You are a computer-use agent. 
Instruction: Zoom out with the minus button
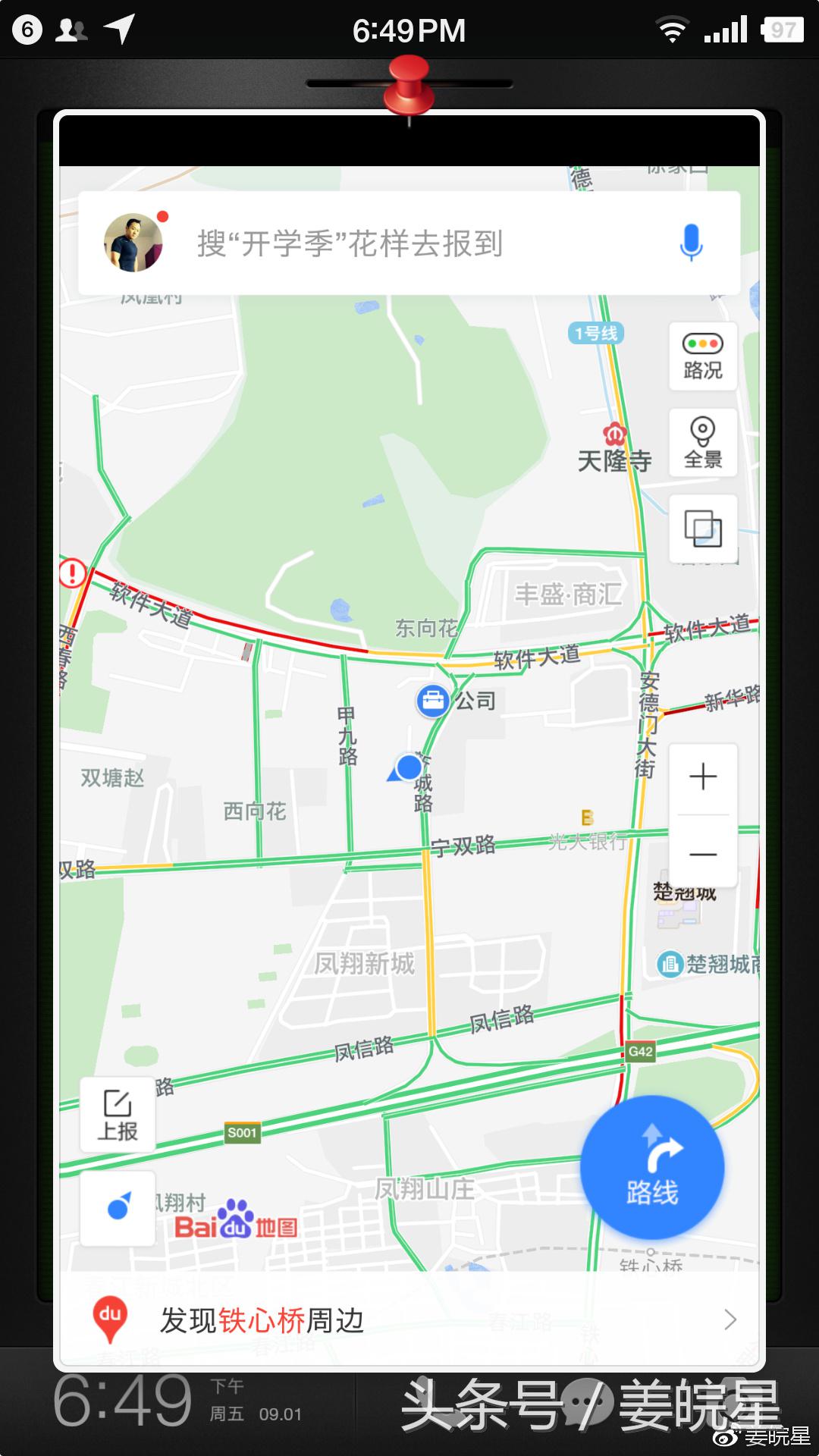pyautogui.click(x=703, y=855)
